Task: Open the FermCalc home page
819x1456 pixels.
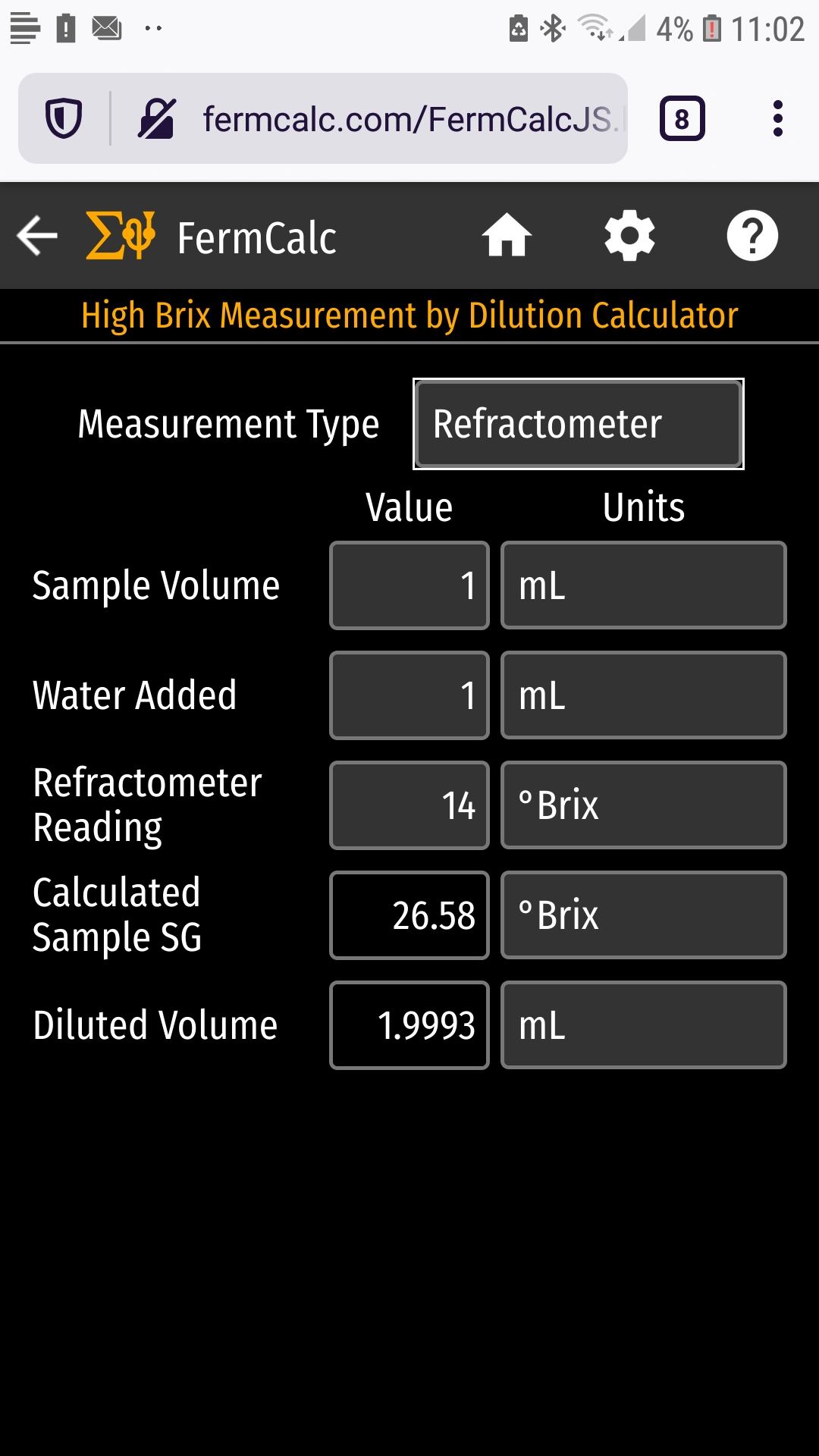Action: 507,236
